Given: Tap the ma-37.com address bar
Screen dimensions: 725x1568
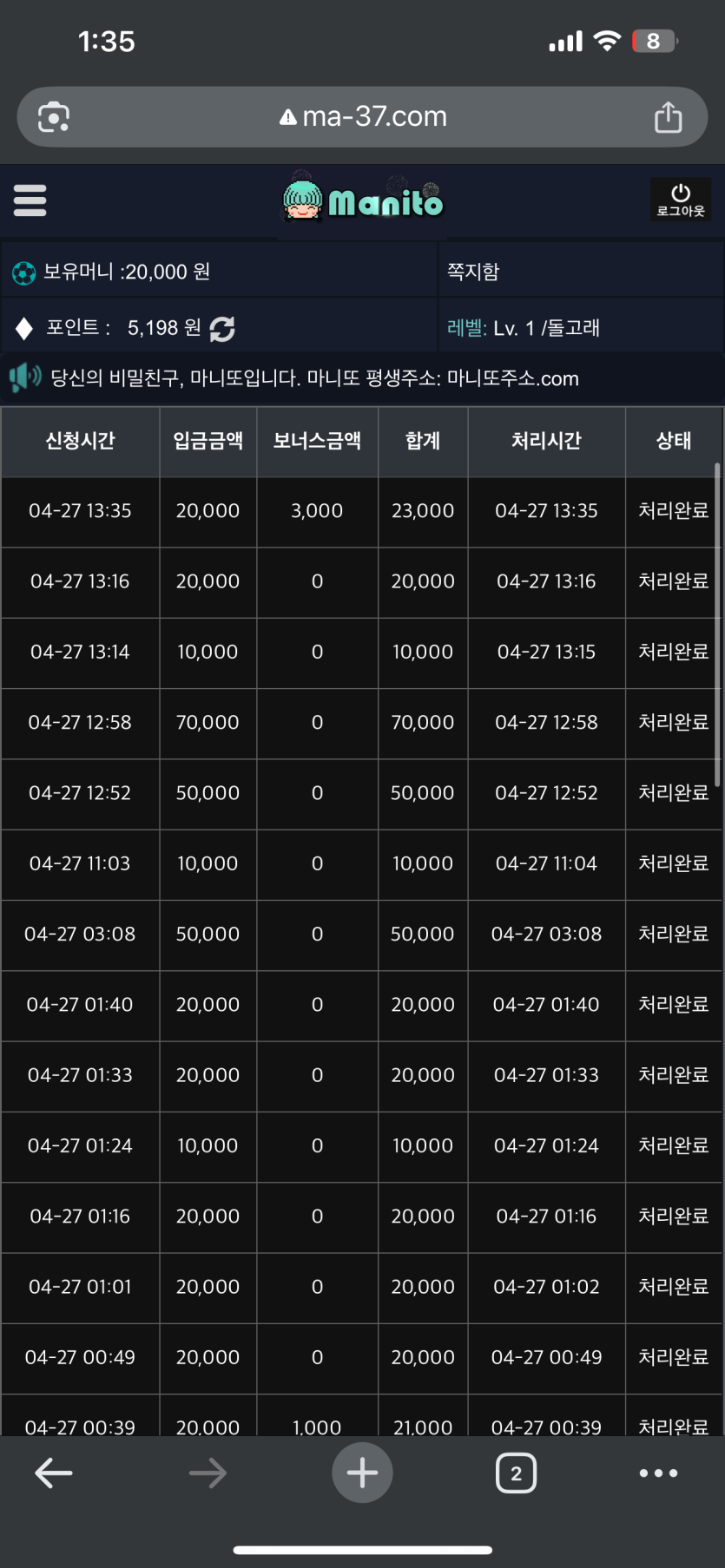Looking at the screenshot, I should coord(362,116).
